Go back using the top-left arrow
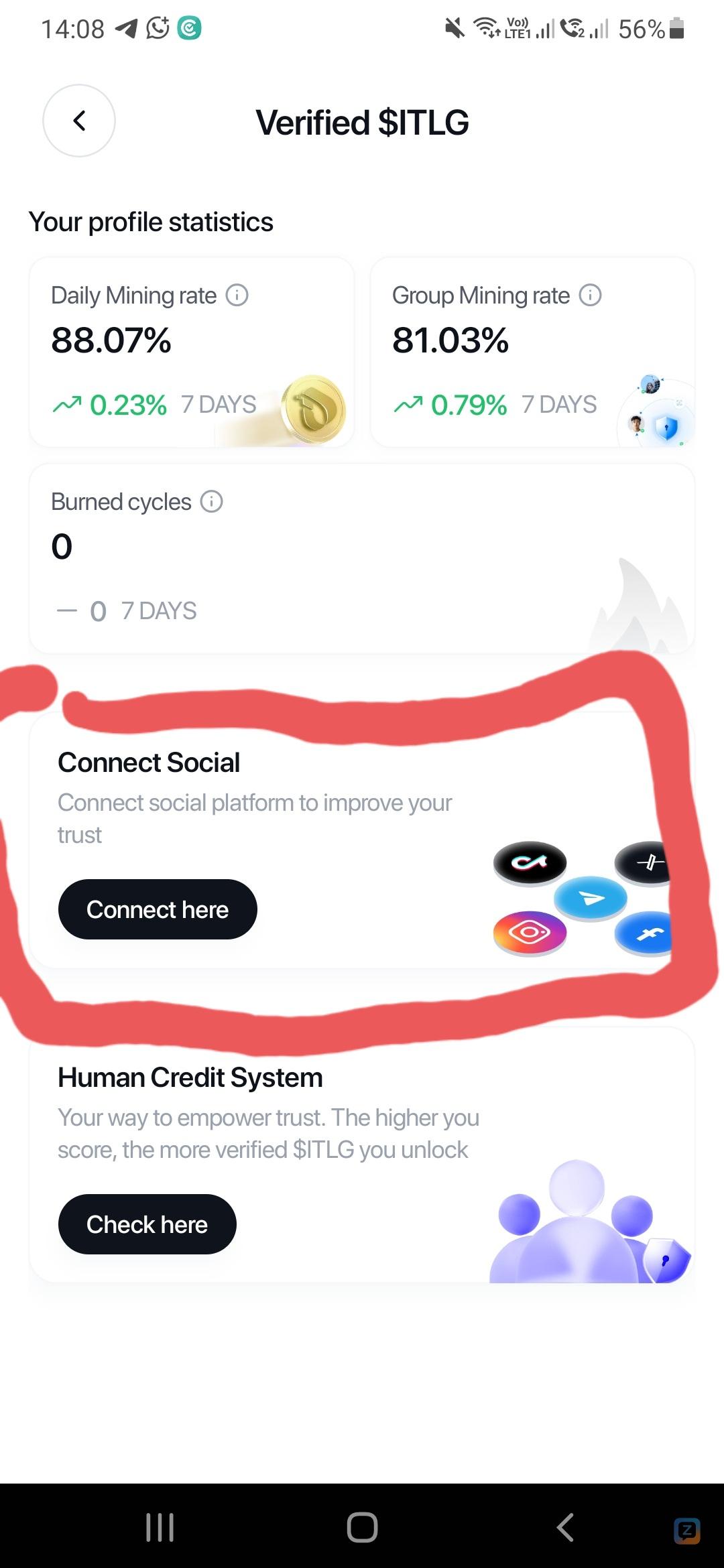Image resolution: width=724 pixels, height=1568 pixels. pos(79,121)
